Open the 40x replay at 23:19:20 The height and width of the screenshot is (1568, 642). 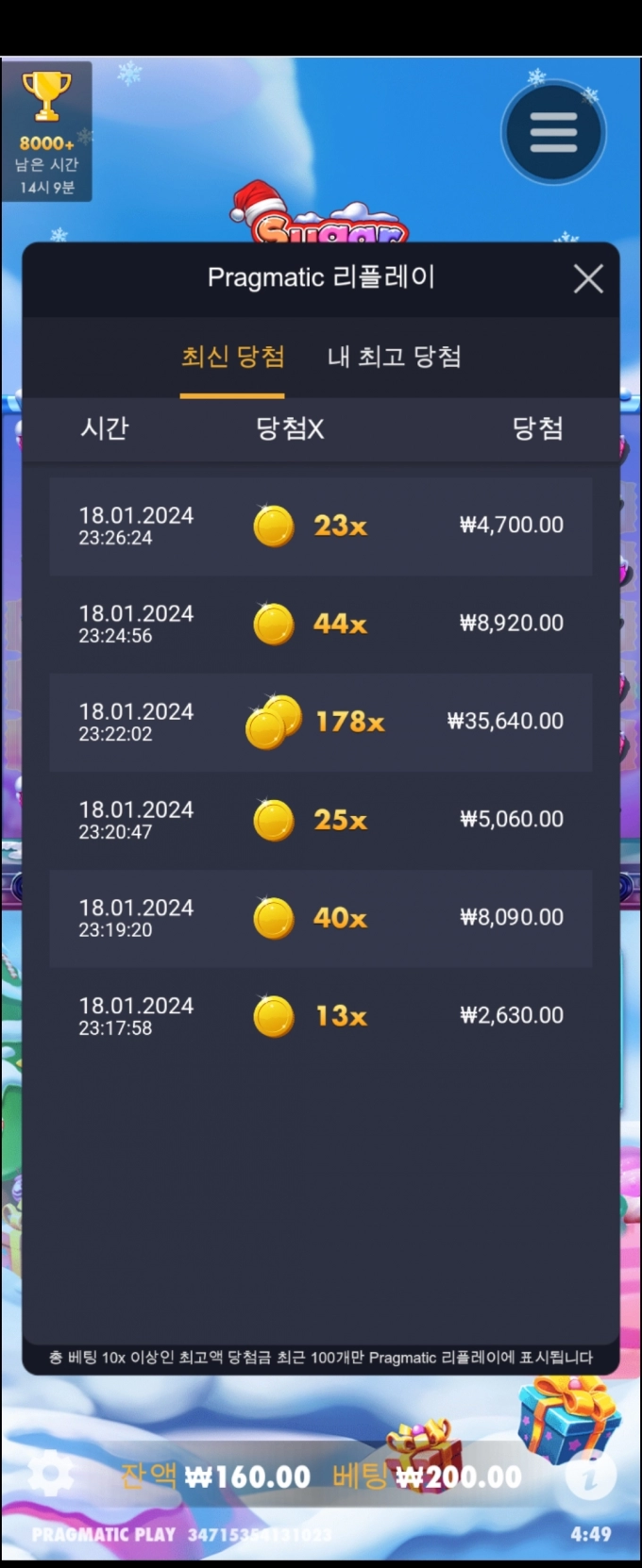tap(321, 918)
